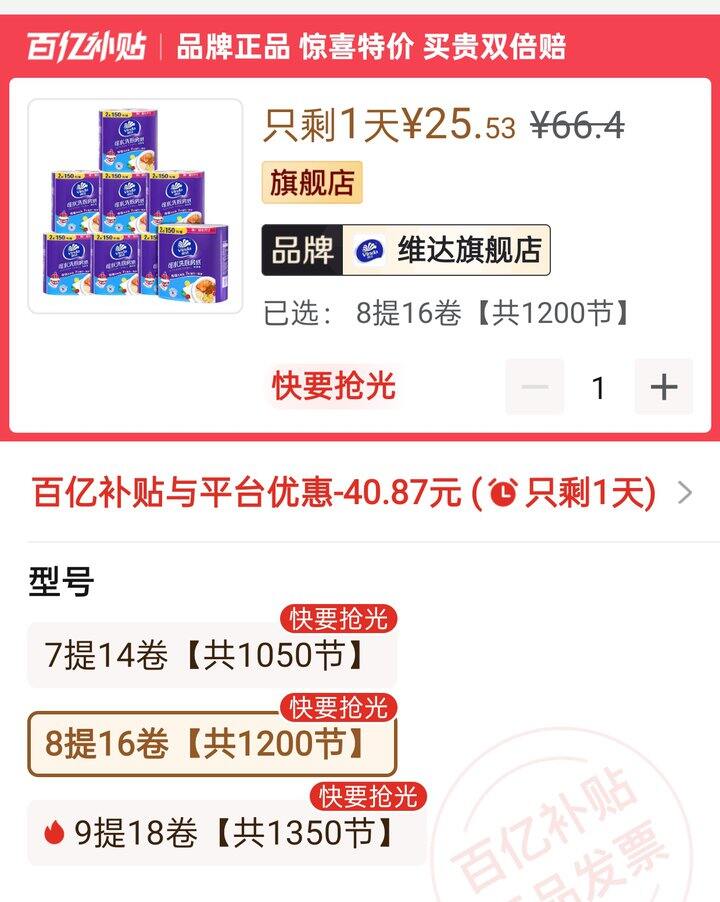The height and width of the screenshot is (902, 720).
Task: Expand 百亿补贴与平台优惠 discount details
Action: tap(360, 493)
